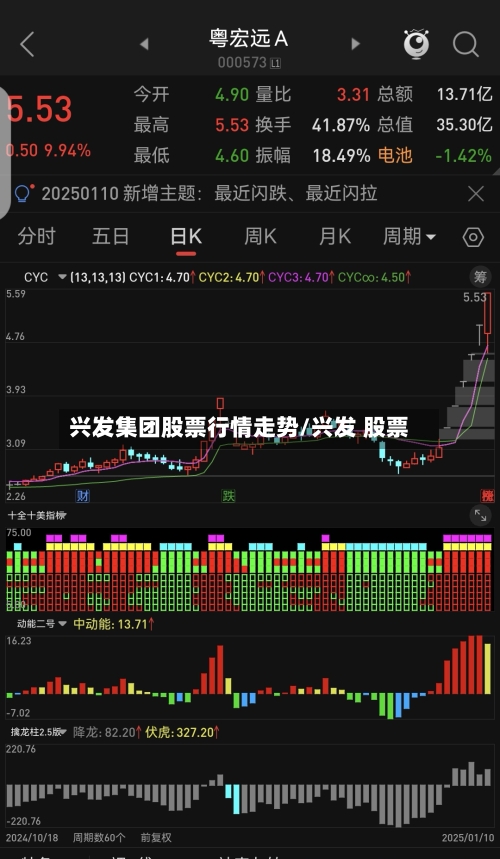Go back using the top-left arrow
The width and height of the screenshot is (500, 859).
pyautogui.click(x=27, y=44)
